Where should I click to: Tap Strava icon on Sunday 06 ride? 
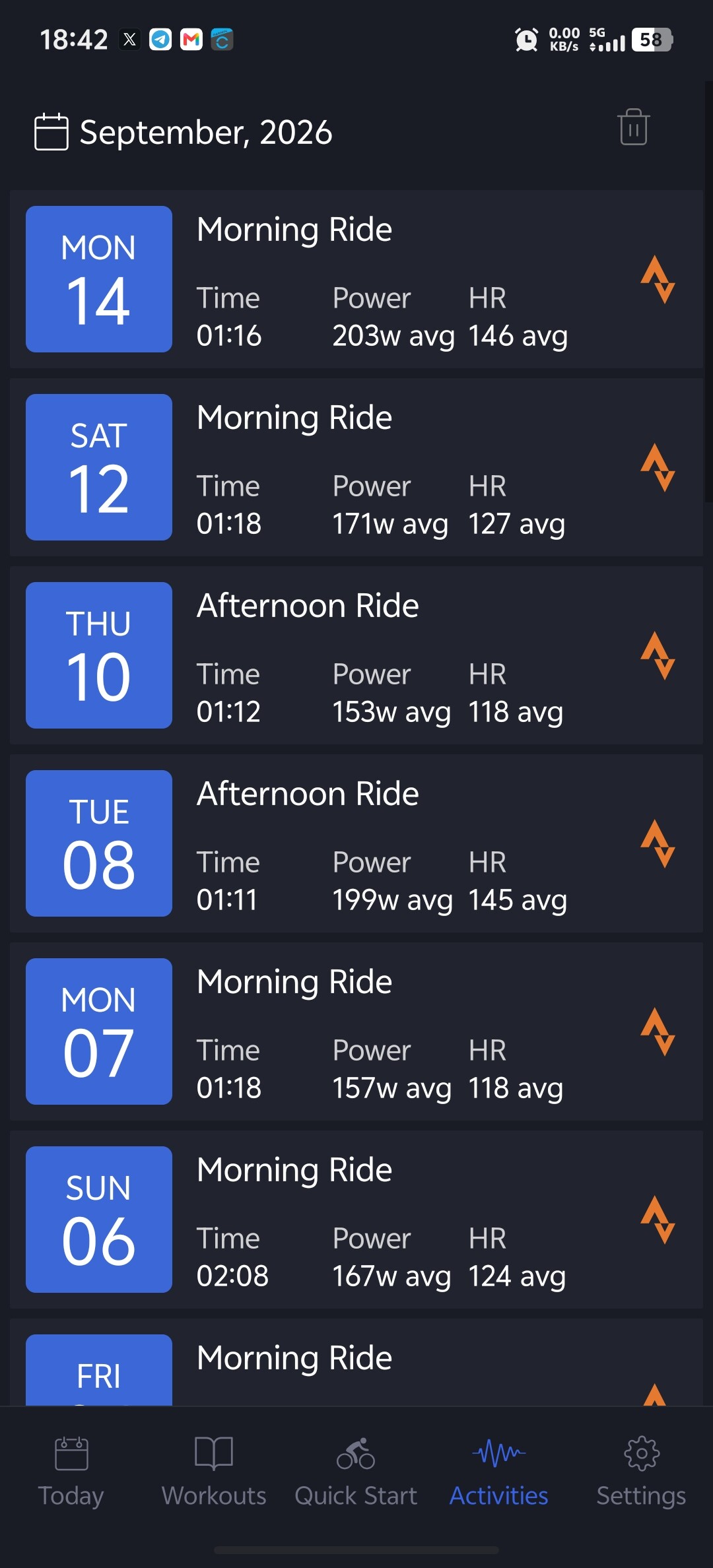[x=658, y=1220]
